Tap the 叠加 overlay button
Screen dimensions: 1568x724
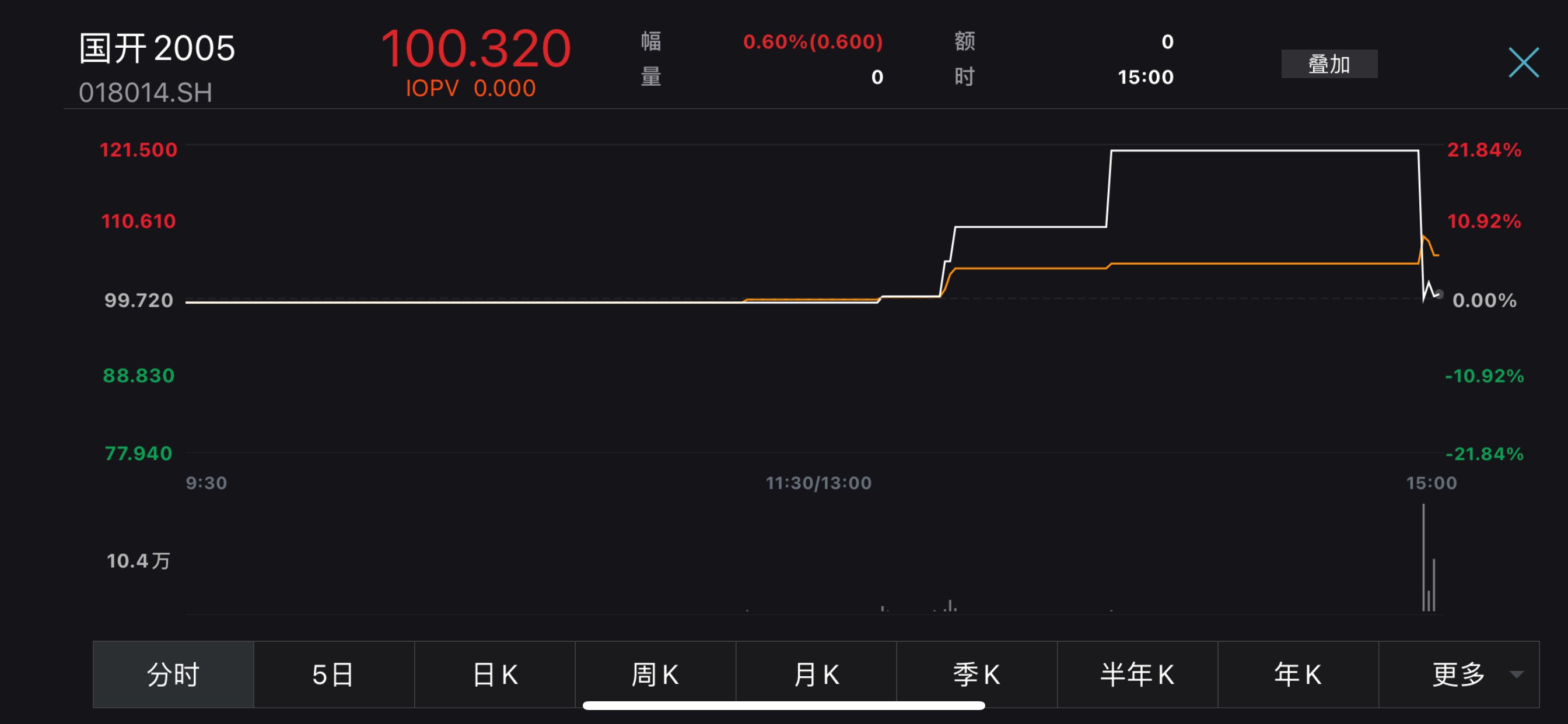click(x=1329, y=64)
